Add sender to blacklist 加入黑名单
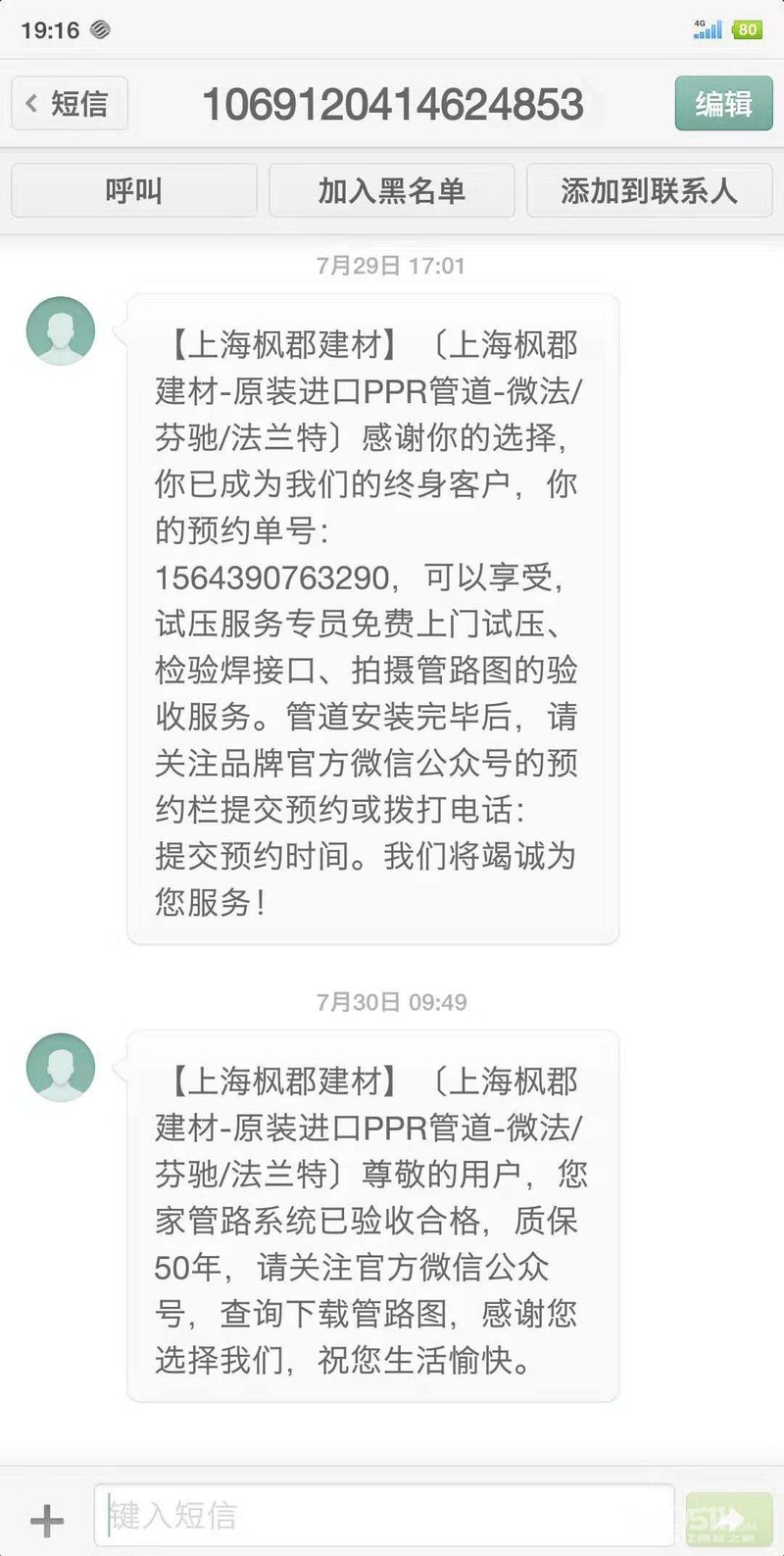 (391, 190)
